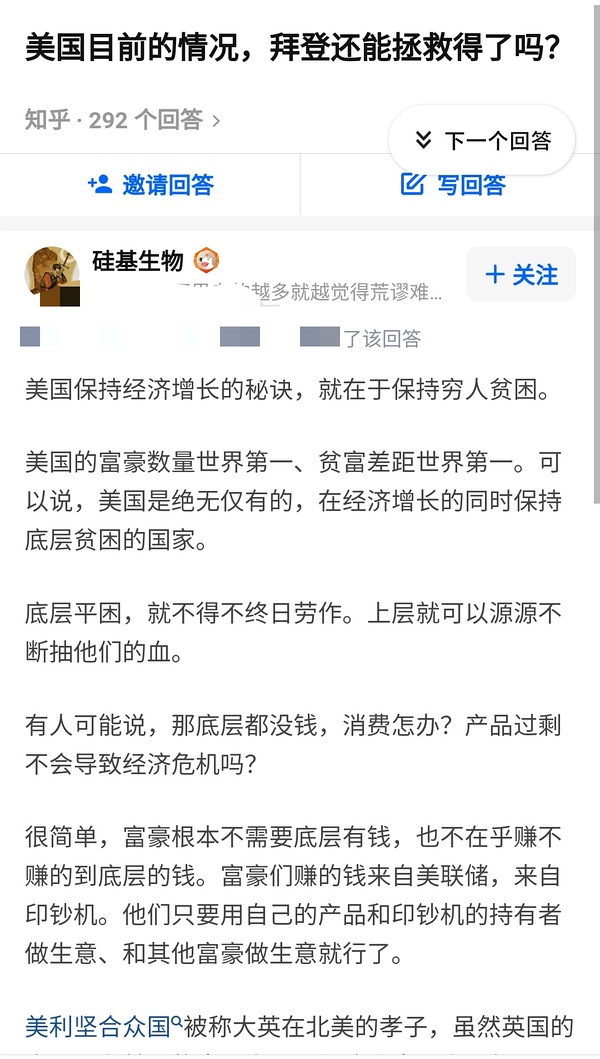This screenshot has width=600, height=1059.
Task: Tap 邀请回答 to invite someone
Action: tap(150, 184)
